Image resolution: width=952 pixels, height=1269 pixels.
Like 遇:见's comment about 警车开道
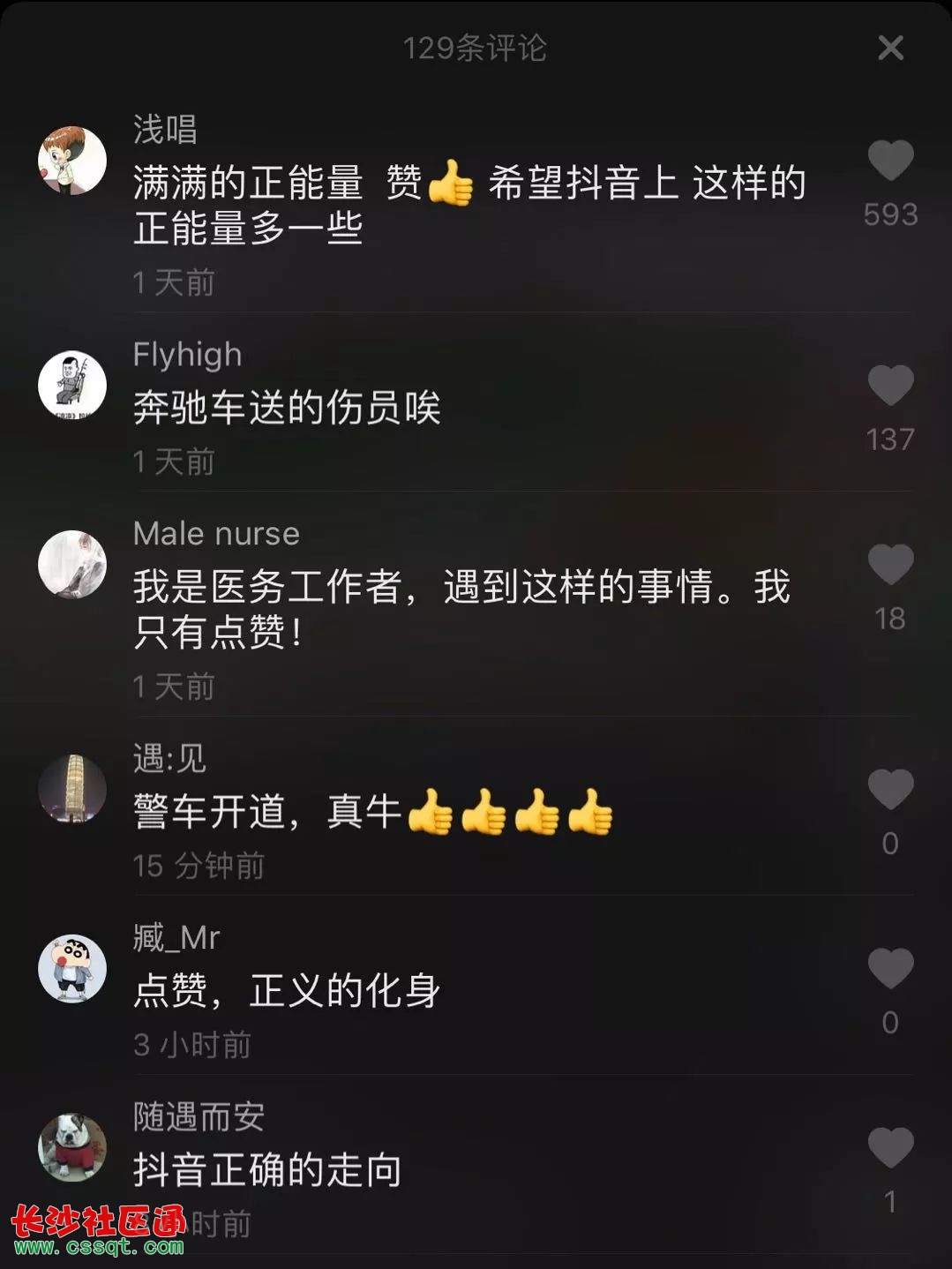pos(890,789)
